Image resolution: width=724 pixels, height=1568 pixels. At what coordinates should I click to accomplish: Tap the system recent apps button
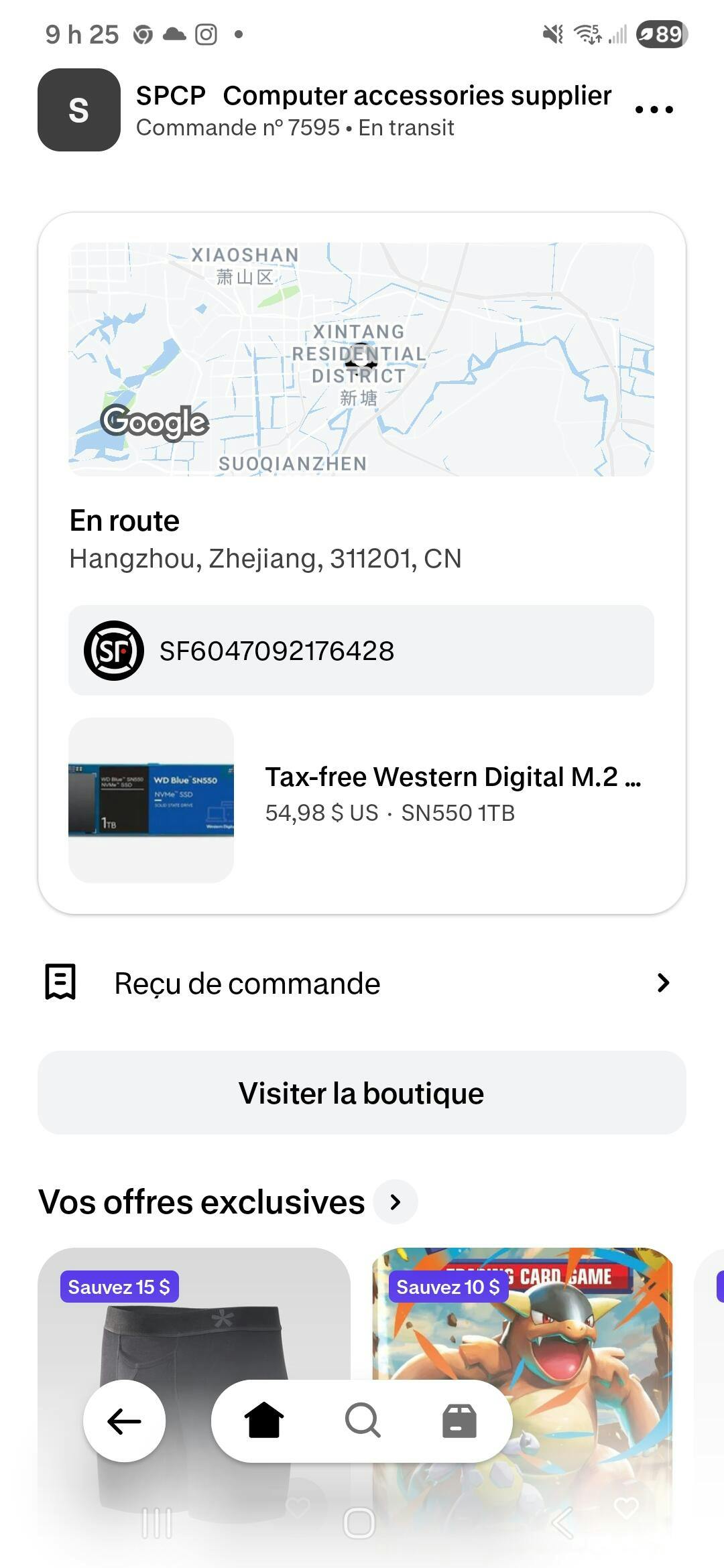pos(157,1523)
